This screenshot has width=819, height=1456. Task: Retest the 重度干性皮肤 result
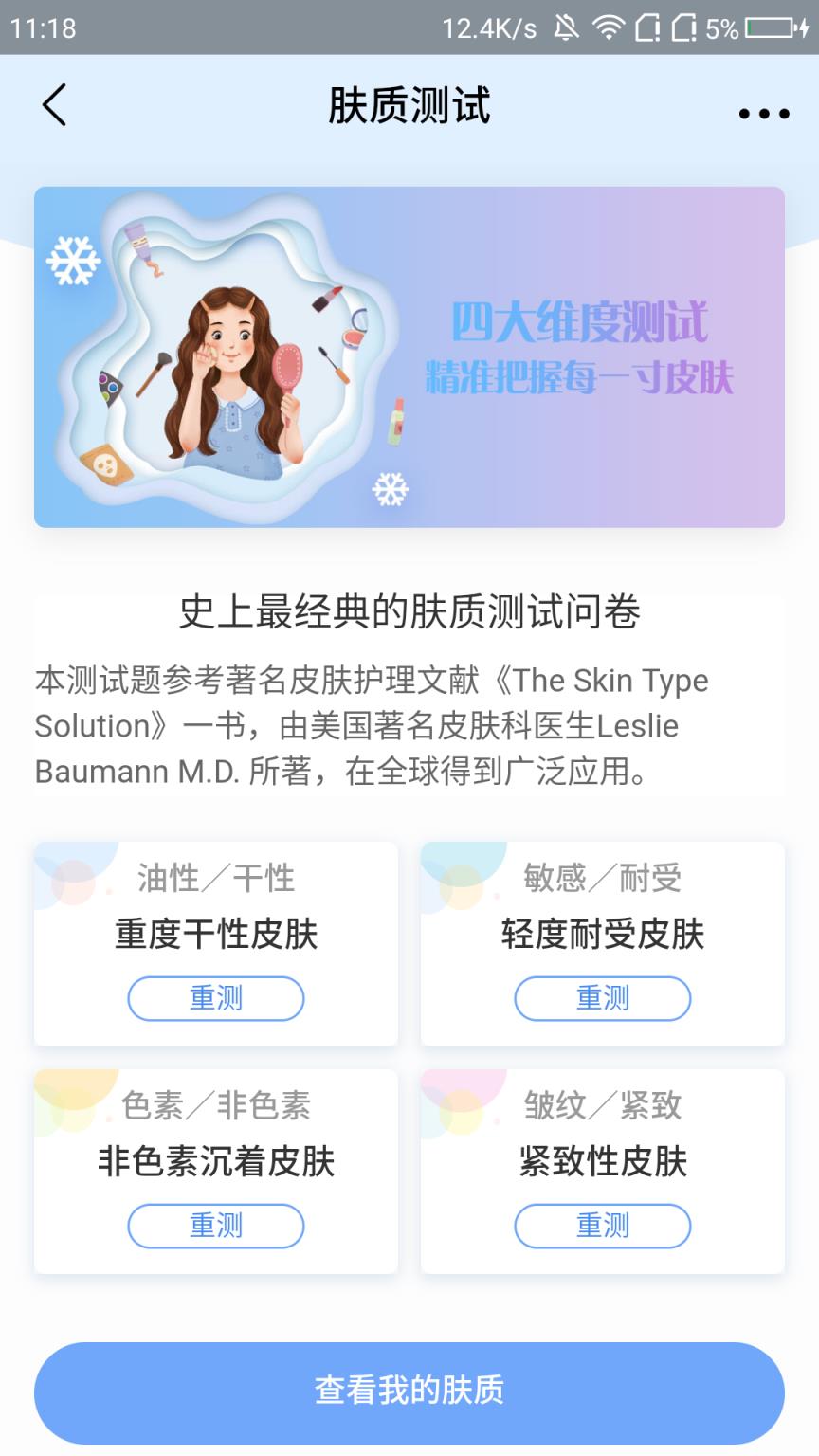[x=215, y=998]
